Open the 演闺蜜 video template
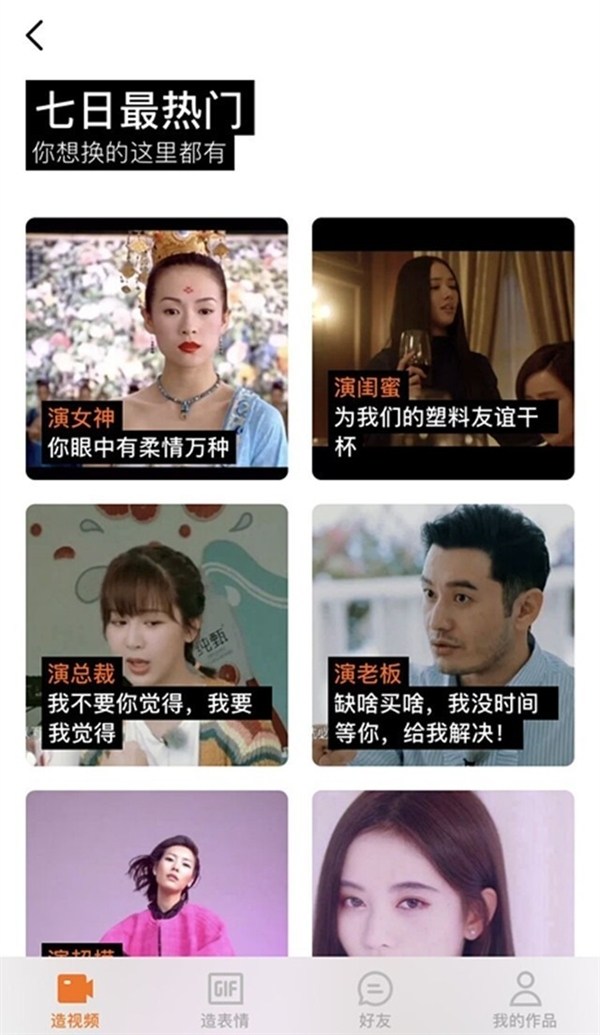 443,348
